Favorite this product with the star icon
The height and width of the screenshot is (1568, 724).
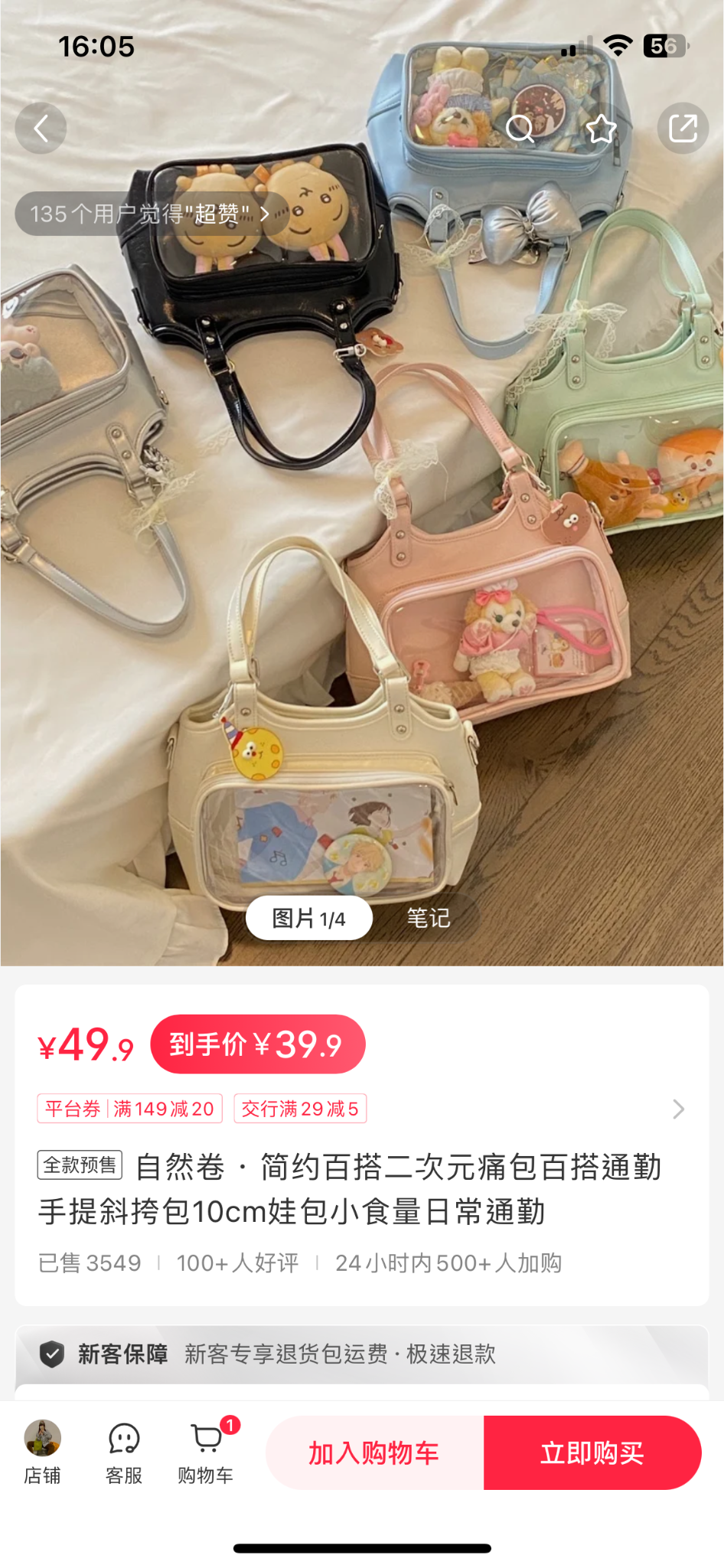pos(602,129)
